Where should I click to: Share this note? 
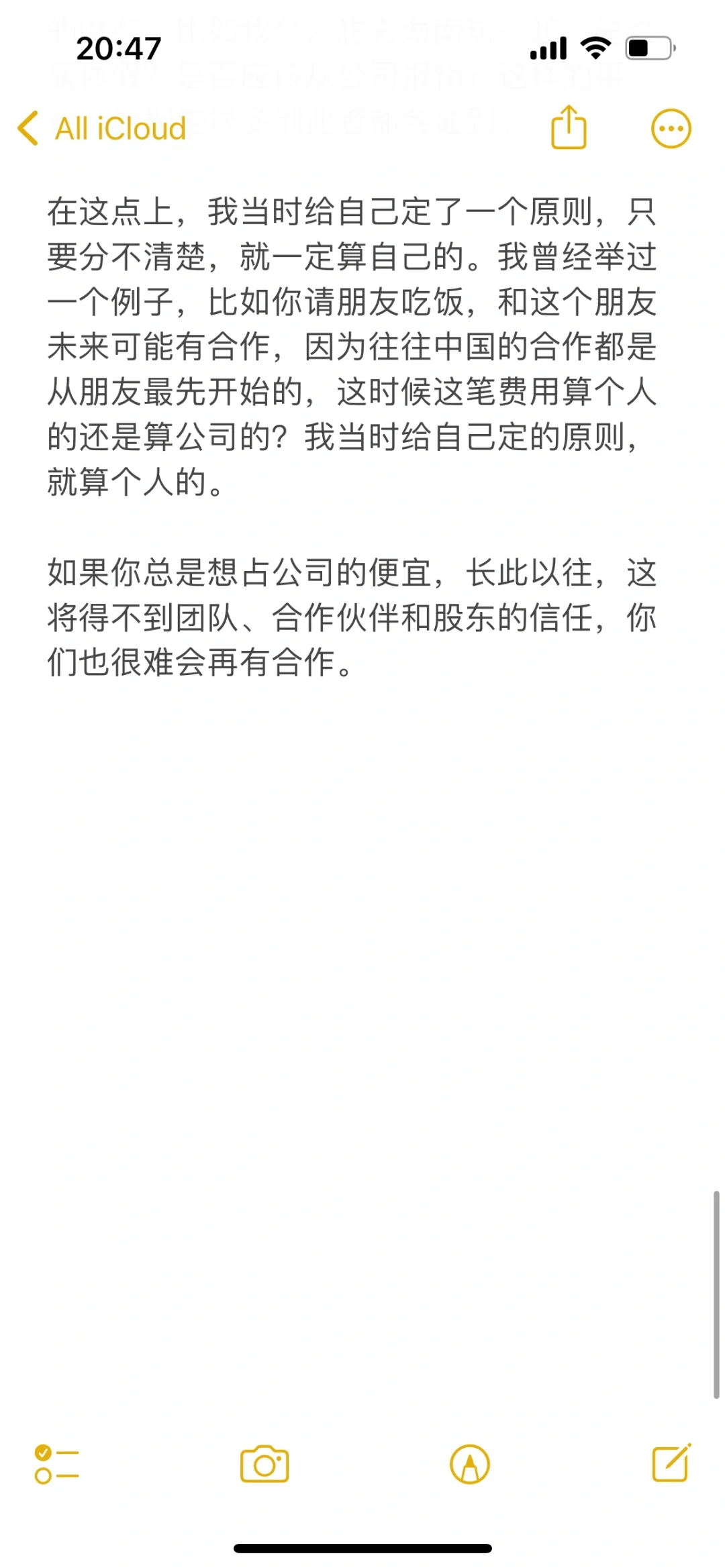click(x=569, y=127)
